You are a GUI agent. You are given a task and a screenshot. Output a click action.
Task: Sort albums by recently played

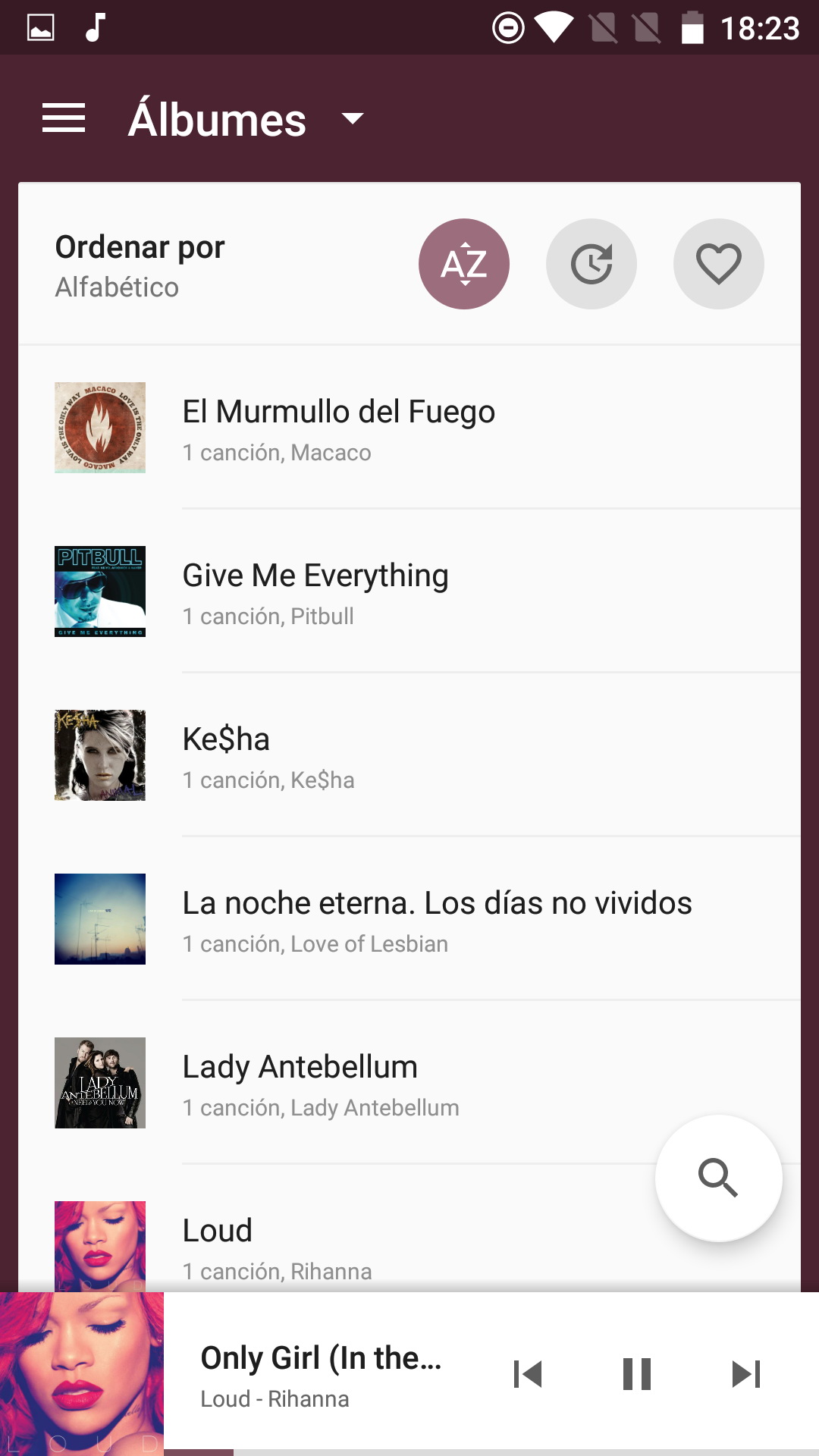coord(591,264)
